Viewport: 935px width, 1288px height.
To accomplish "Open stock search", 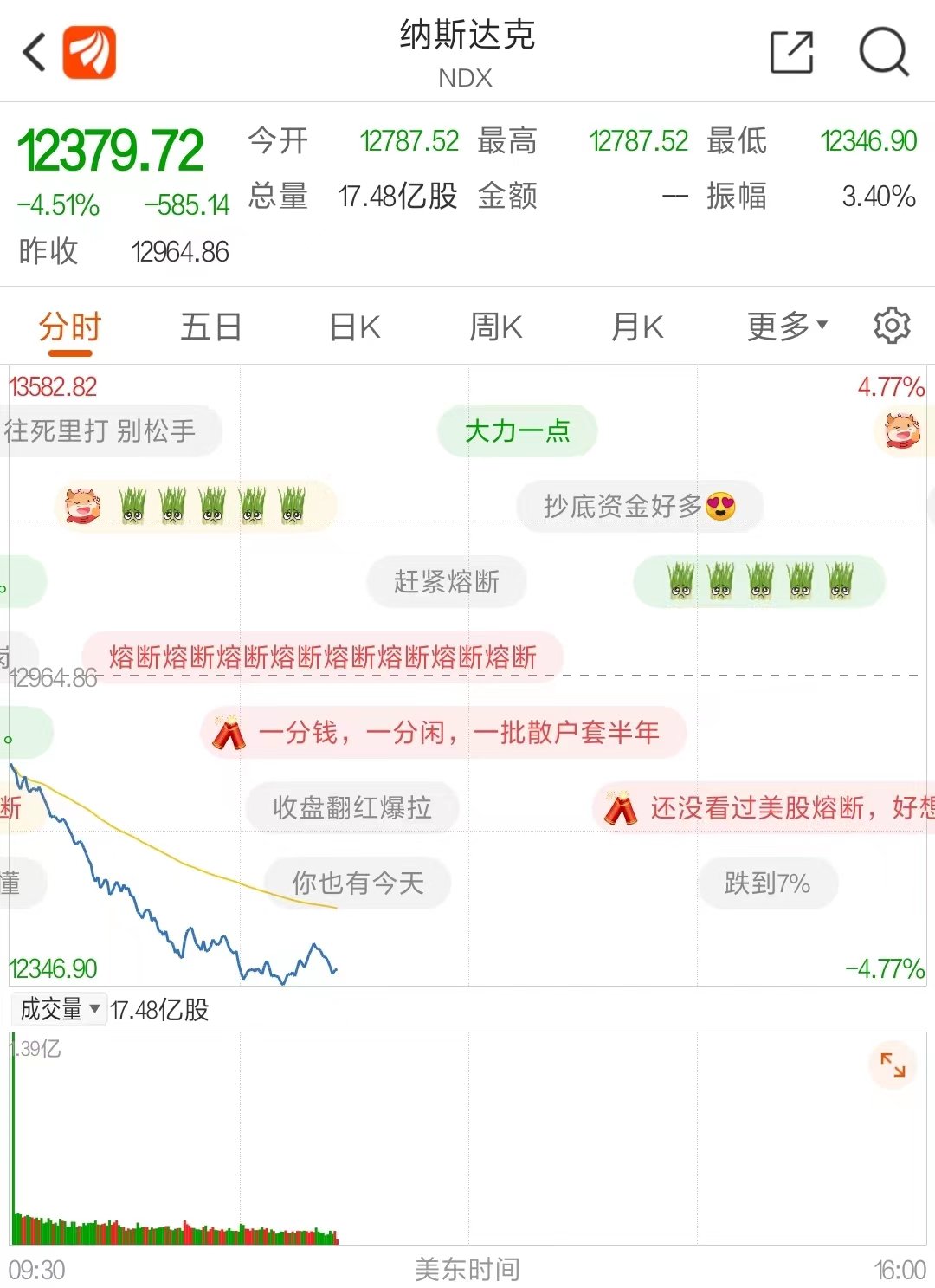I will coord(883,53).
